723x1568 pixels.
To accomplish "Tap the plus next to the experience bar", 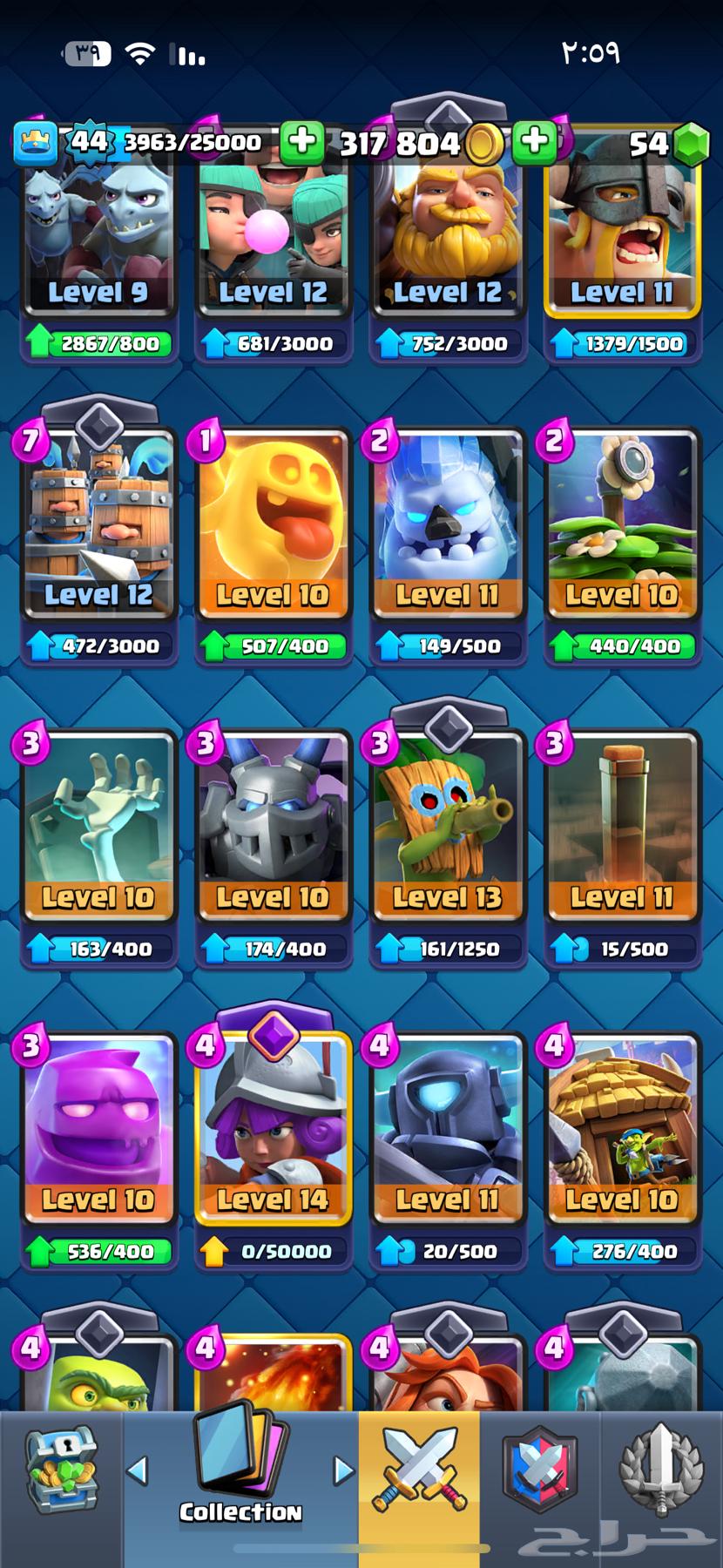I will pyautogui.click(x=301, y=141).
